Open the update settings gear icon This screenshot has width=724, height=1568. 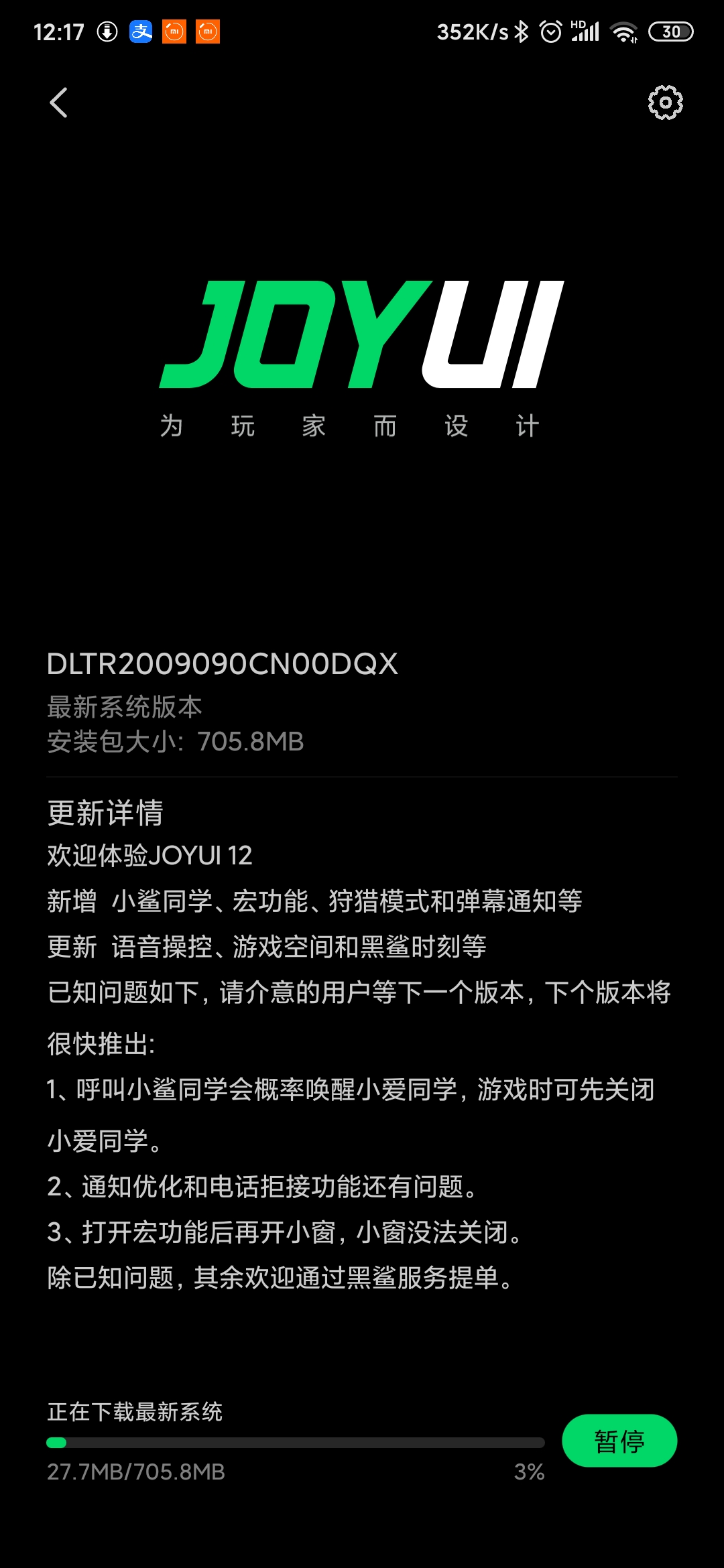point(665,103)
